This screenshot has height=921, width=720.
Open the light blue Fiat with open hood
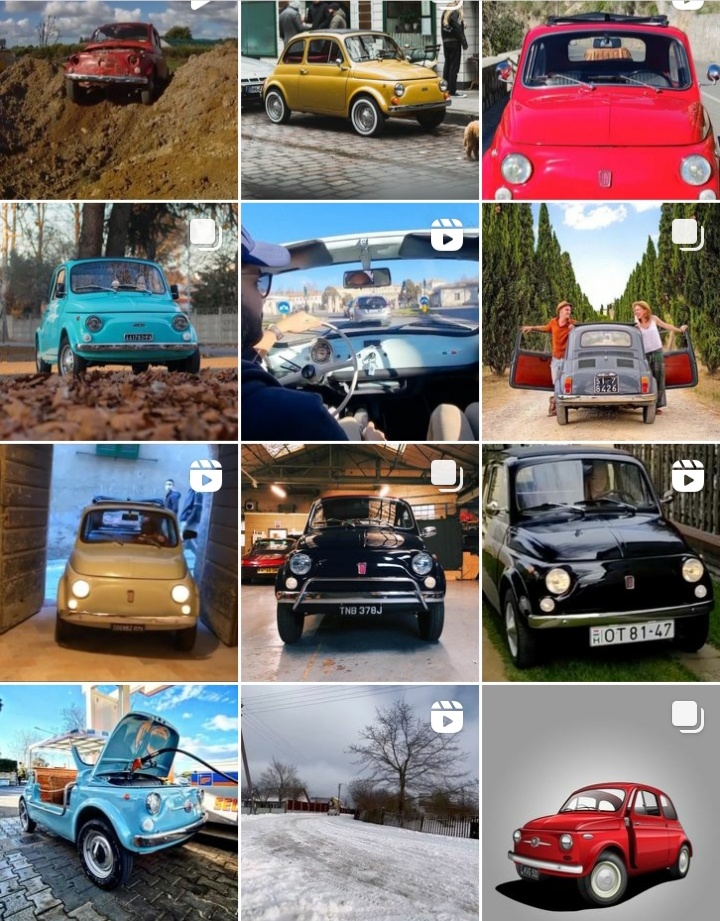(x=118, y=803)
